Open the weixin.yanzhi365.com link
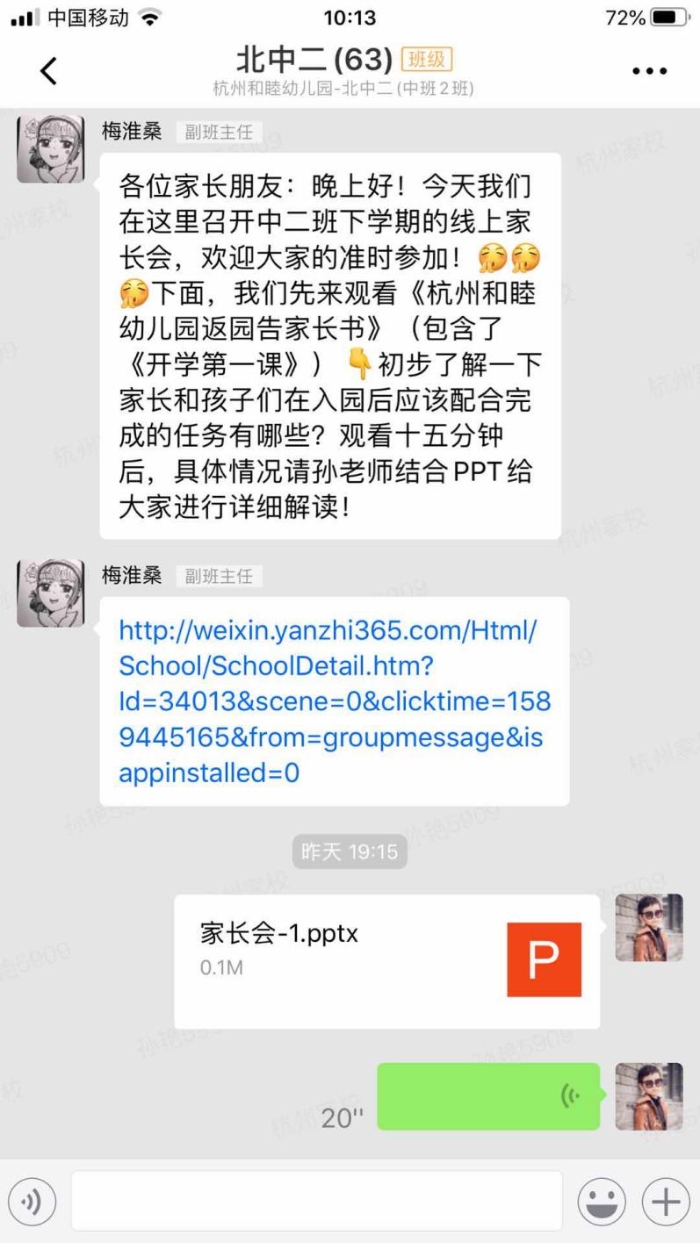This screenshot has width=700, height=1243. click(334, 702)
